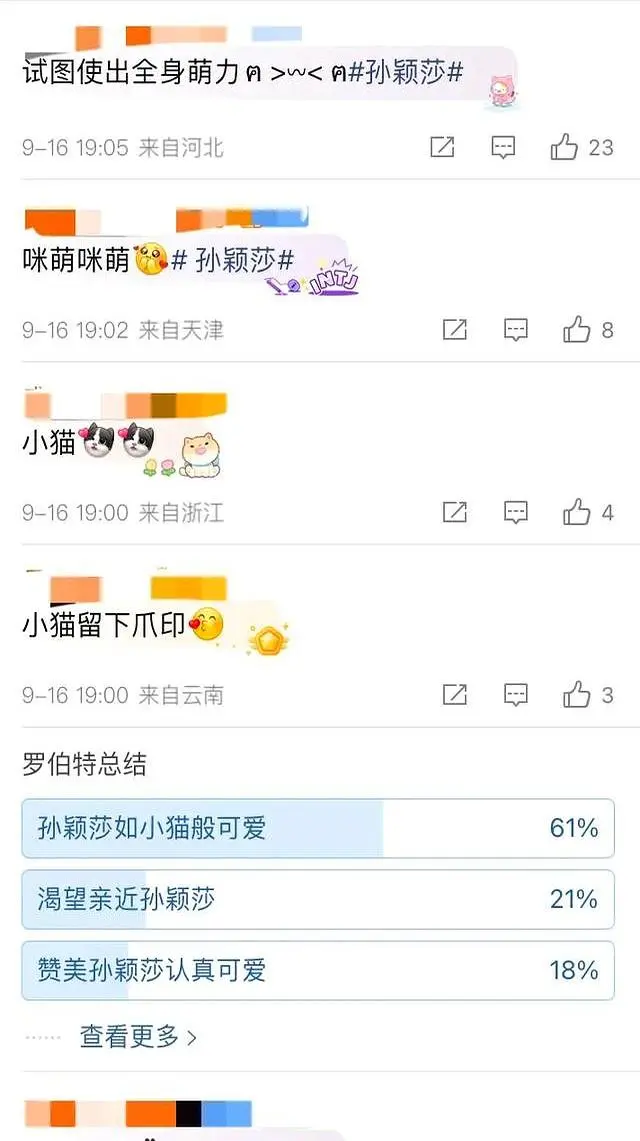
Task: Repost the 小猫 comment from 浙江
Action: tap(455, 513)
